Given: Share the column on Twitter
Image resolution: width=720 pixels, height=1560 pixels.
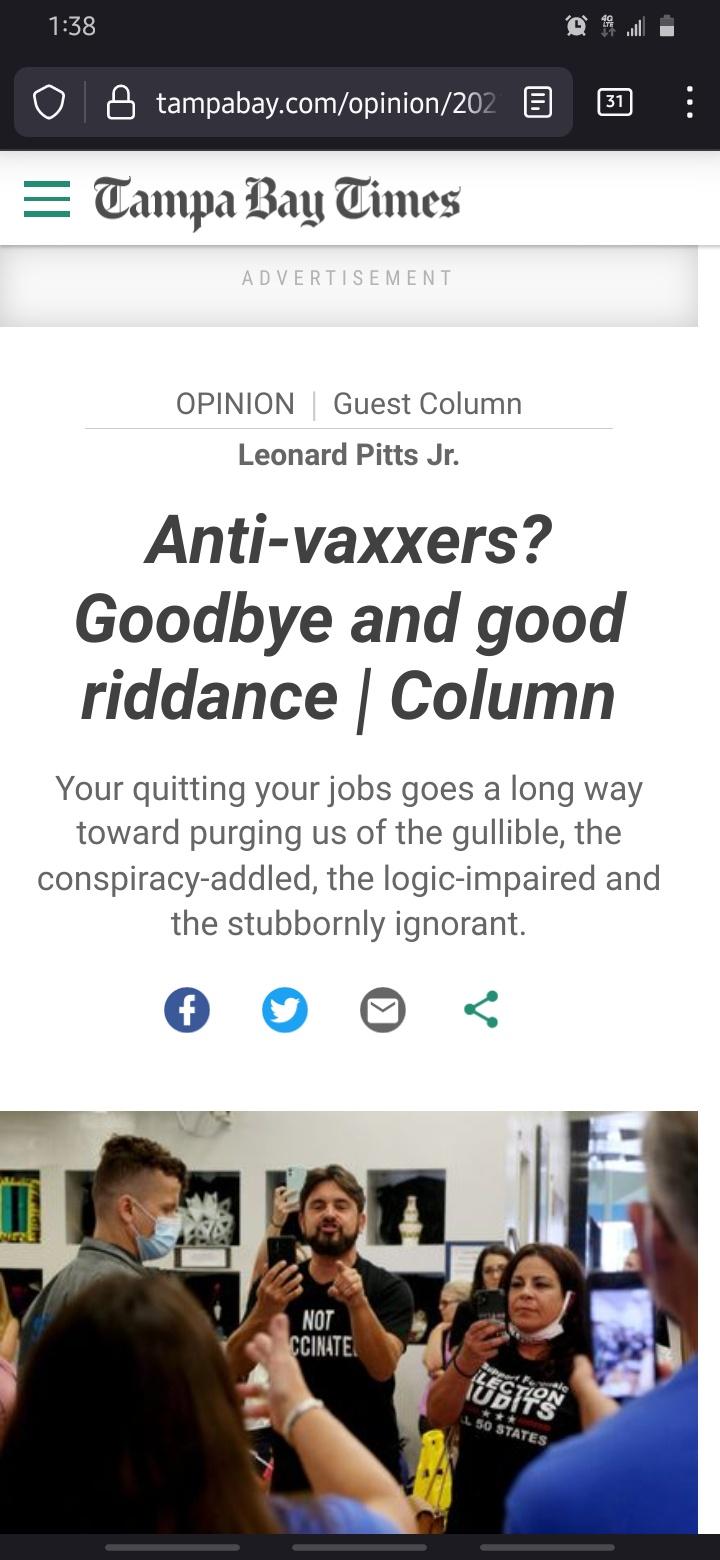Looking at the screenshot, I should point(285,1010).
